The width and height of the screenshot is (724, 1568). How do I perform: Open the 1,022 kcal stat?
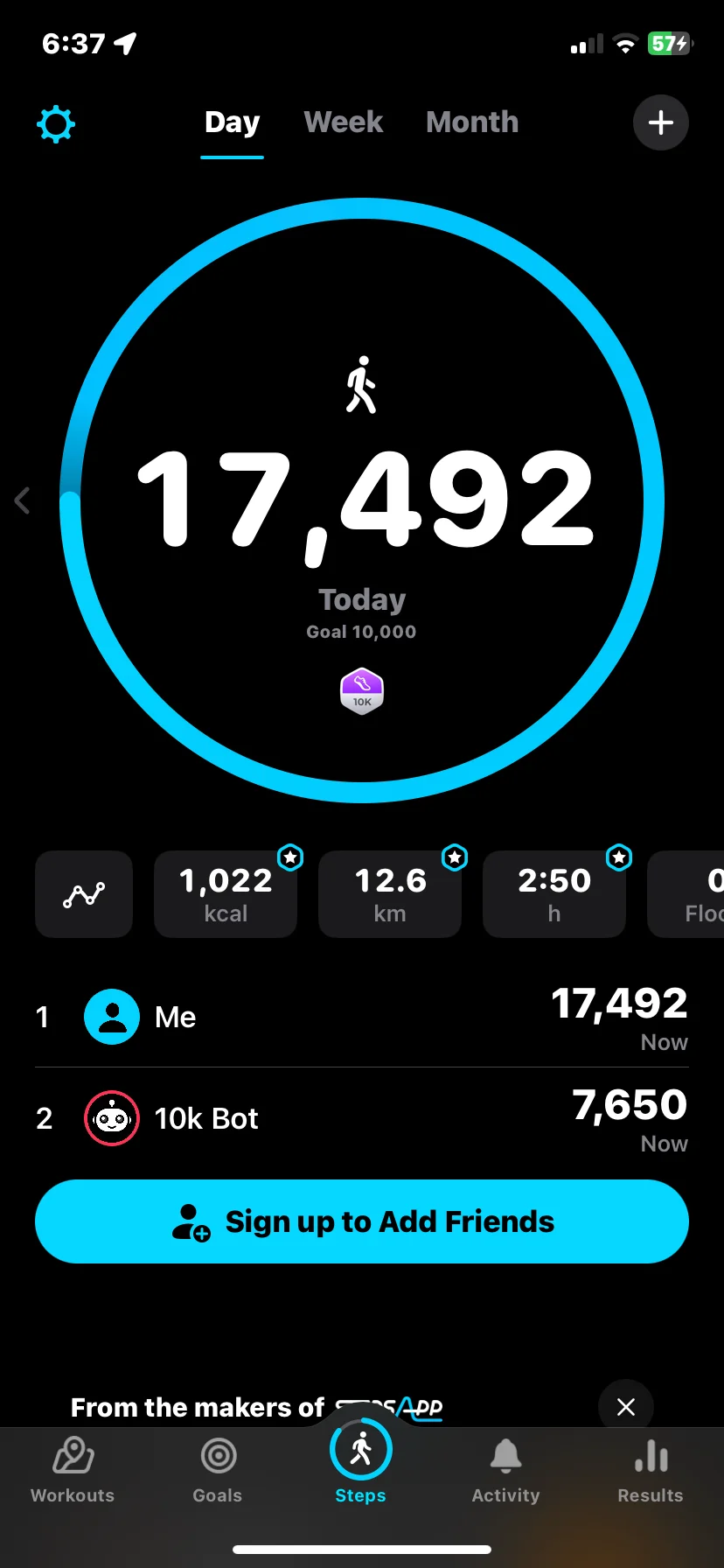tap(226, 894)
